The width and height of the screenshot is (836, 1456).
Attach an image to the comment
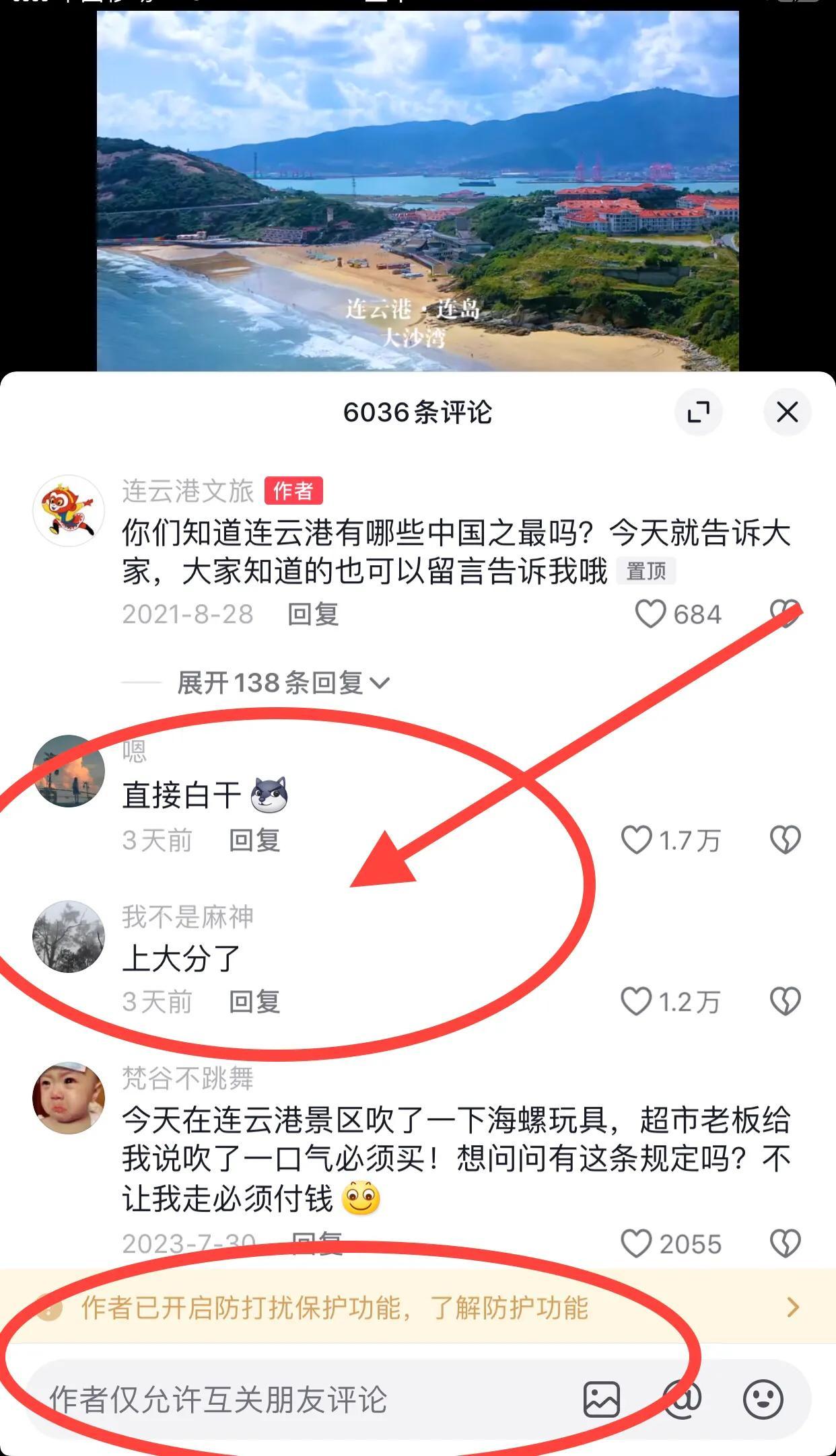pyautogui.click(x=601, y=1399)
